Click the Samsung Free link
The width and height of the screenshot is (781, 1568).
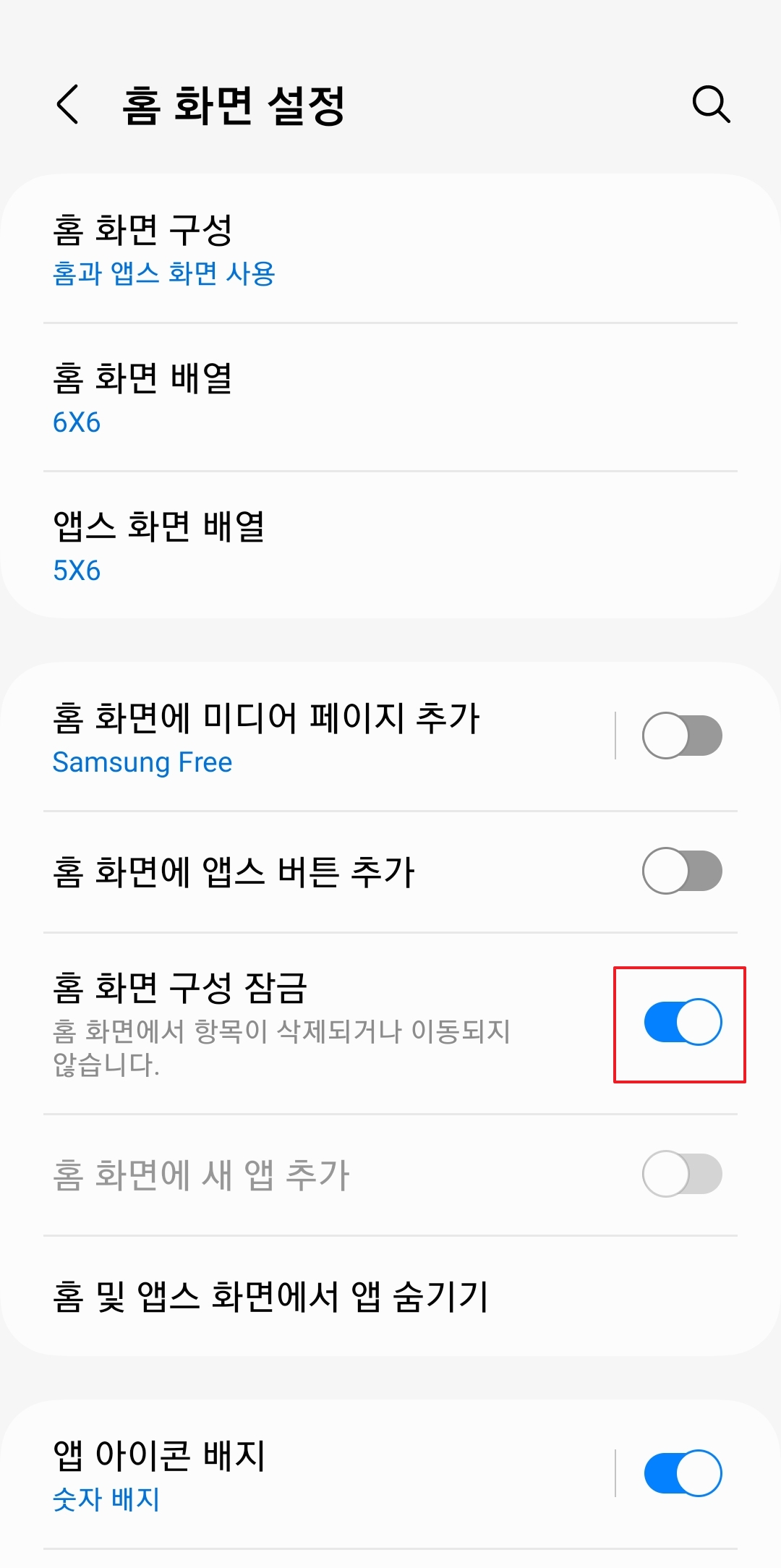point(142,762)
